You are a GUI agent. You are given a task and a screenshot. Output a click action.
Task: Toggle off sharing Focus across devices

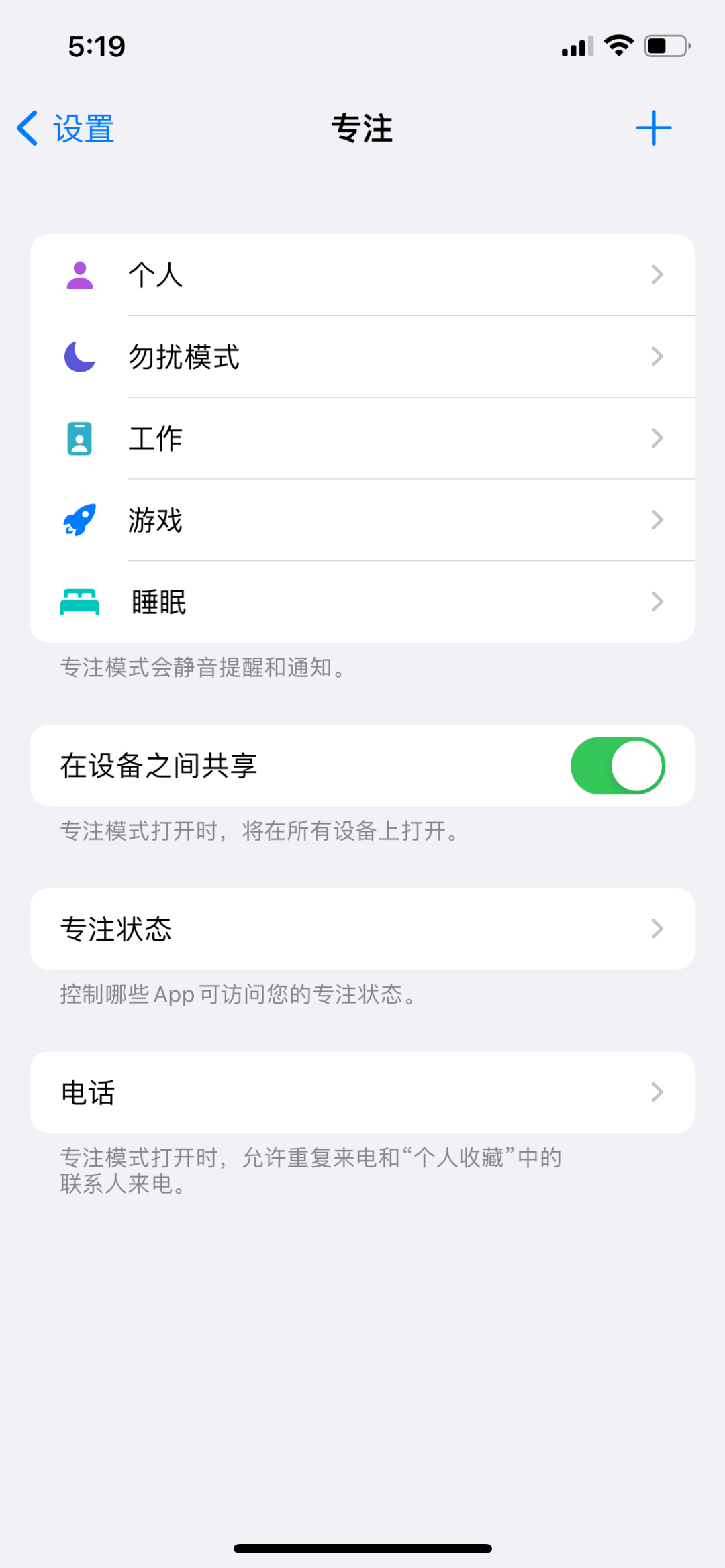click(618, 765)
